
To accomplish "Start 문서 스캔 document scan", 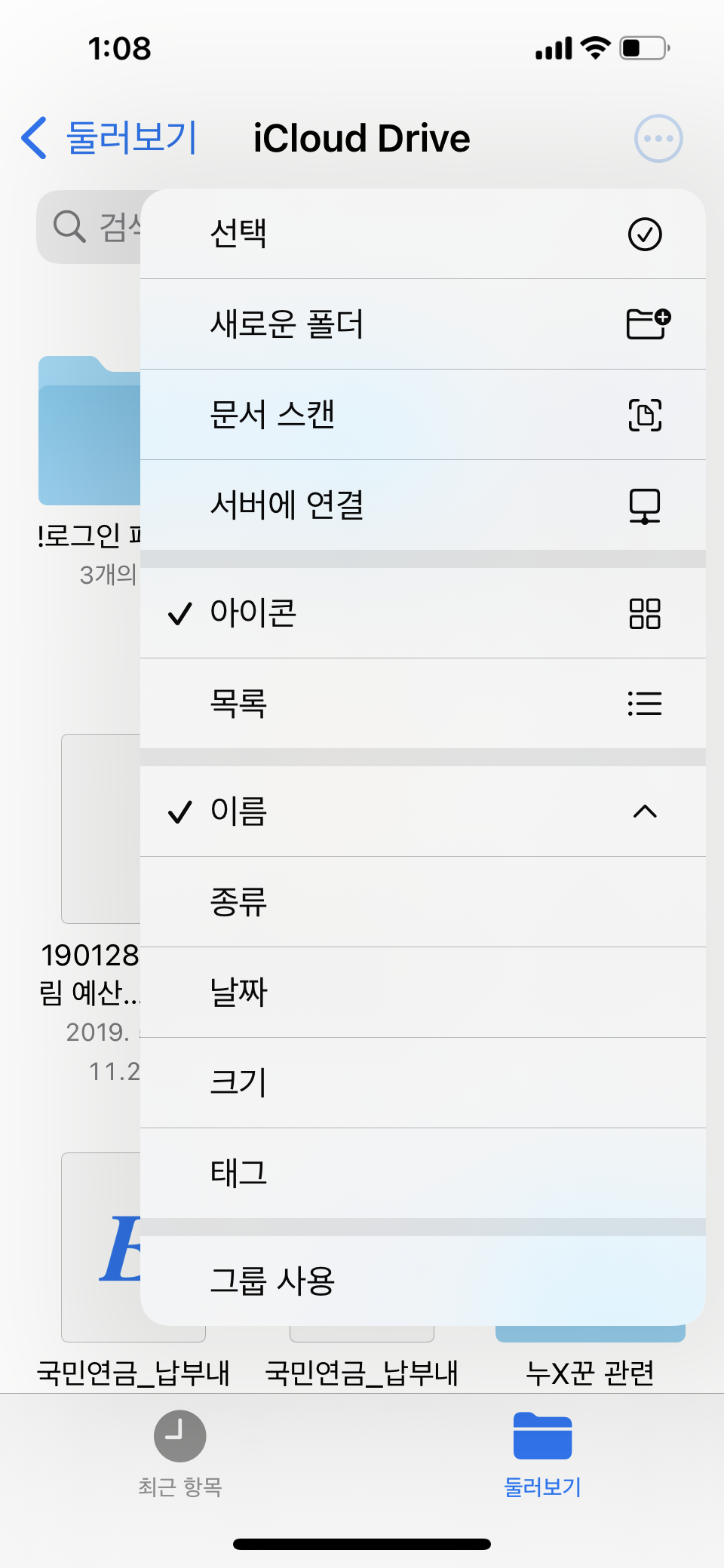I will coord(423,415).
